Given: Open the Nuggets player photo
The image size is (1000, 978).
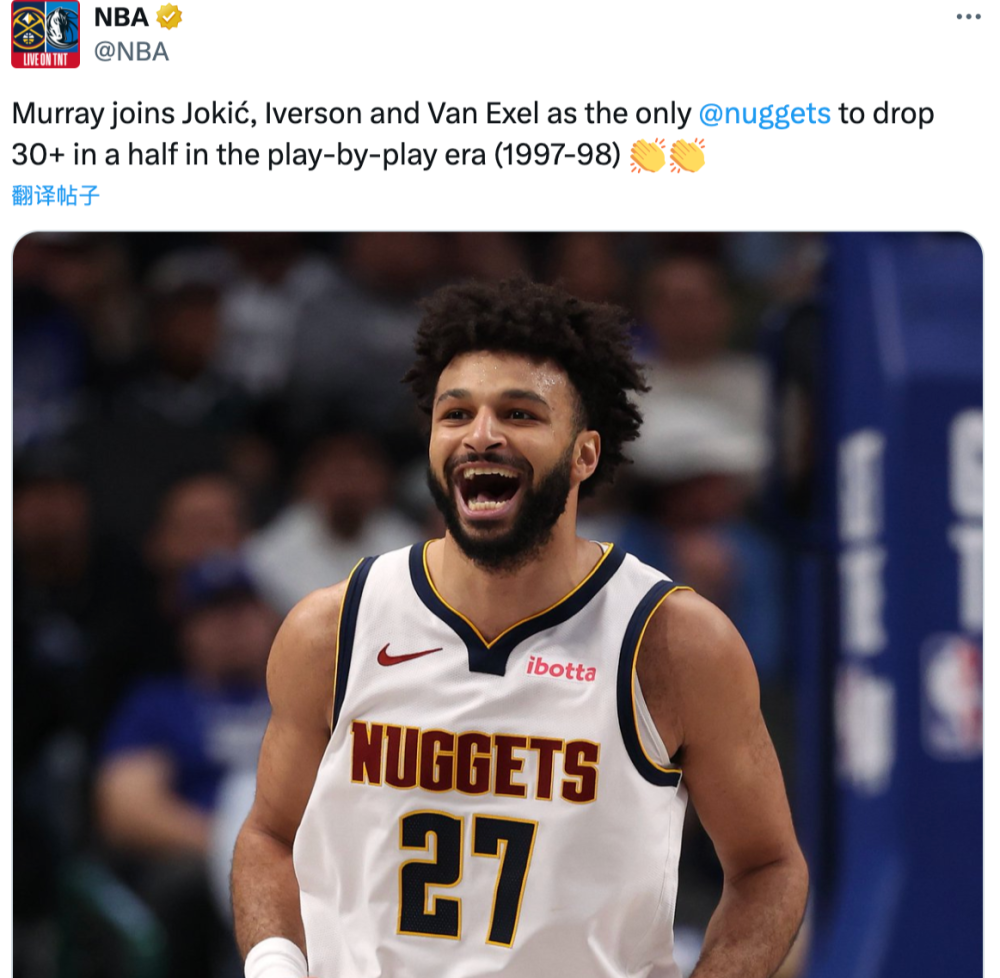Looking at the screenshot, I should tap(497, 604).
